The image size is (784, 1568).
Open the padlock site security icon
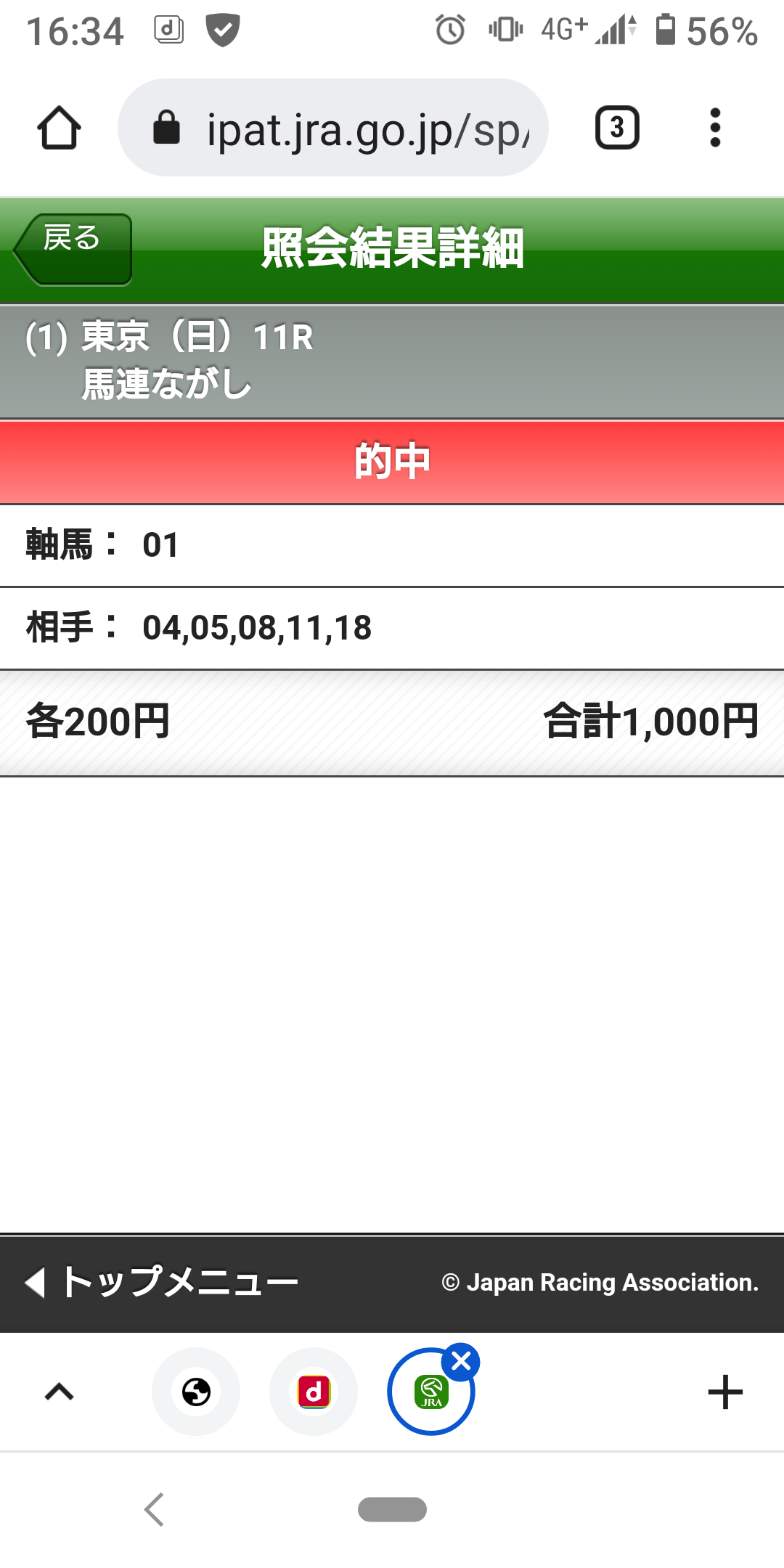[168, 128]
